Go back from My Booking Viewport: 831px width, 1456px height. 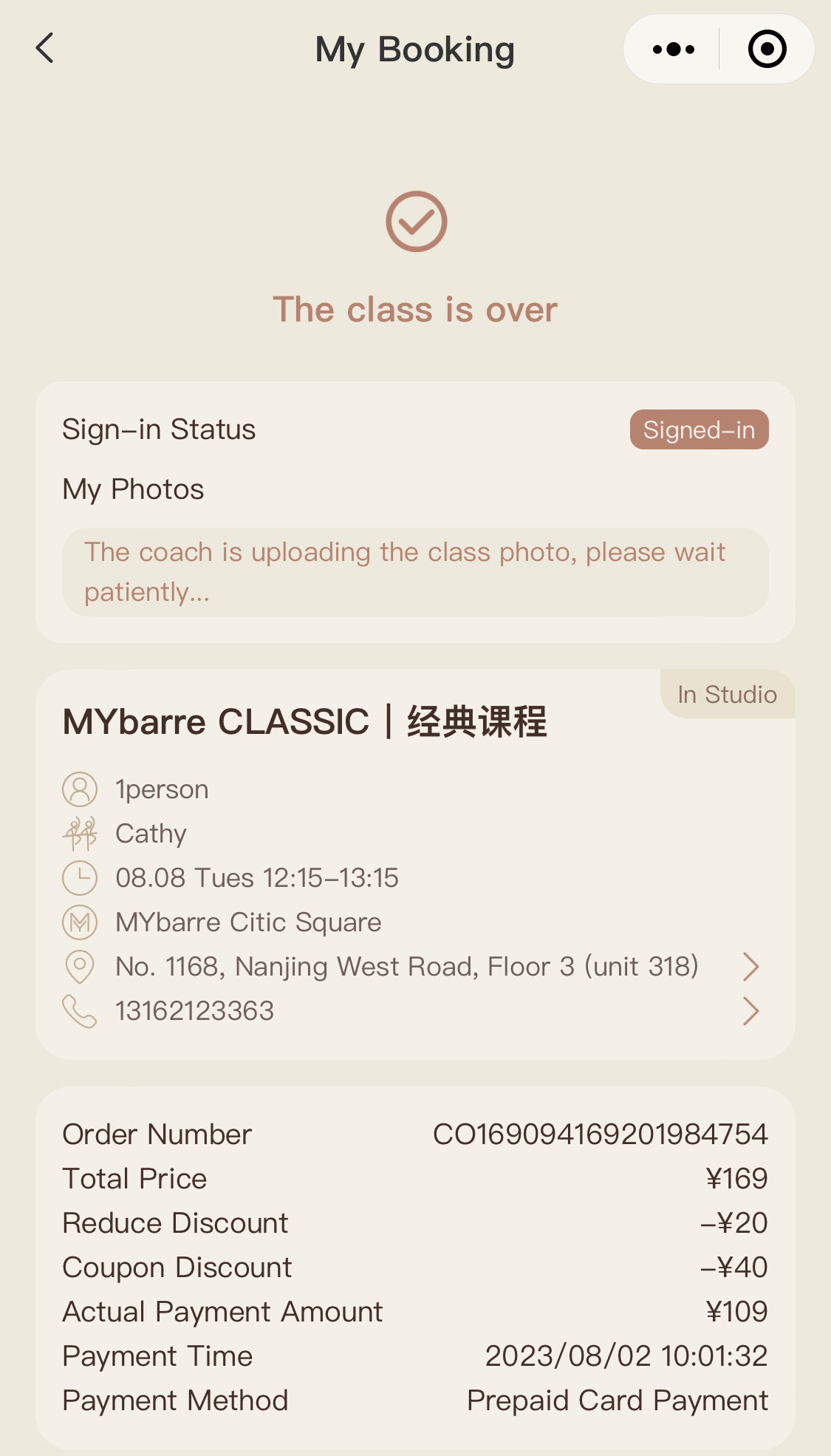tap(45, 49)
